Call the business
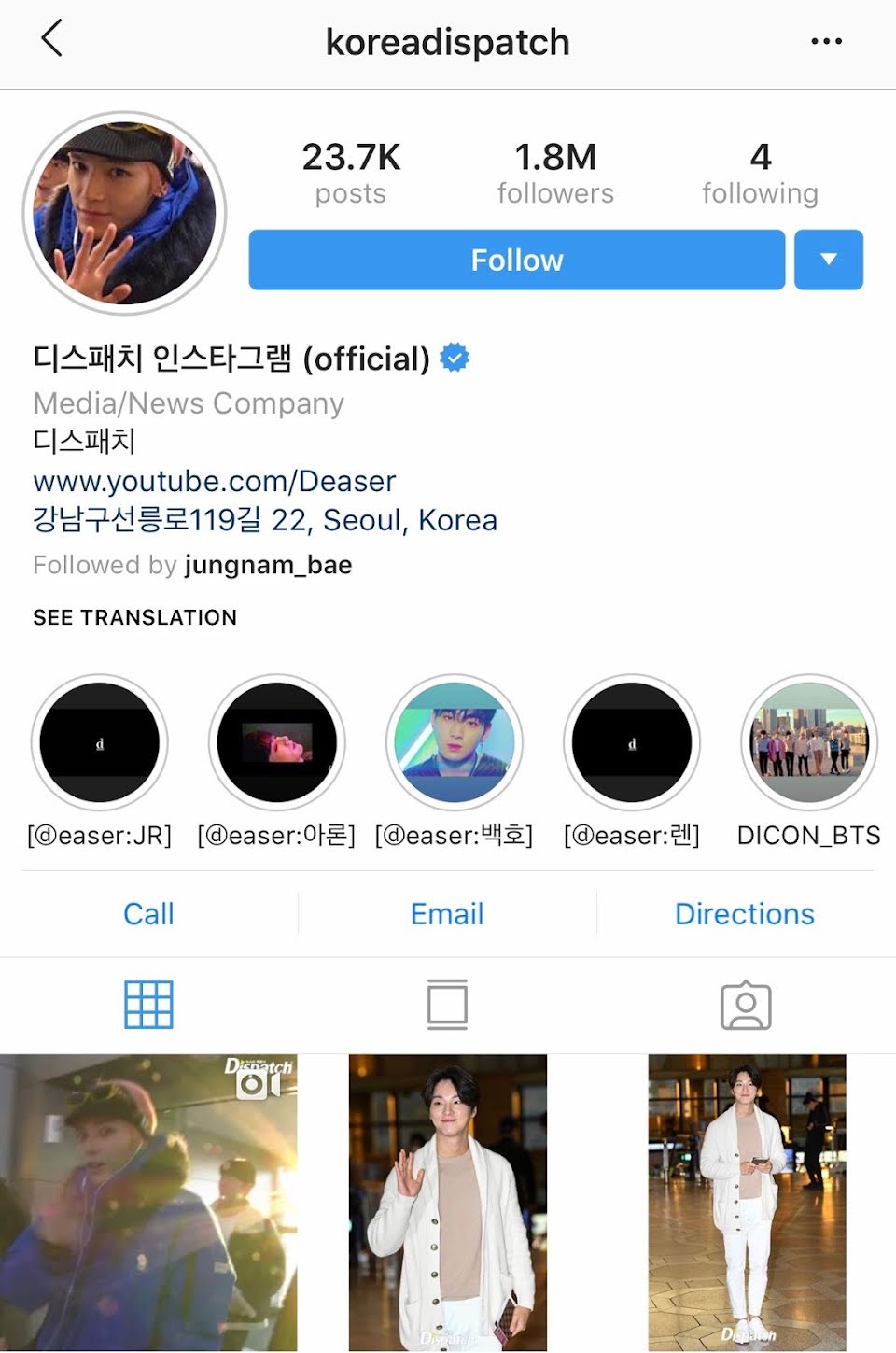This screenshot has width=896, height=1353. (x=148, y=914)
